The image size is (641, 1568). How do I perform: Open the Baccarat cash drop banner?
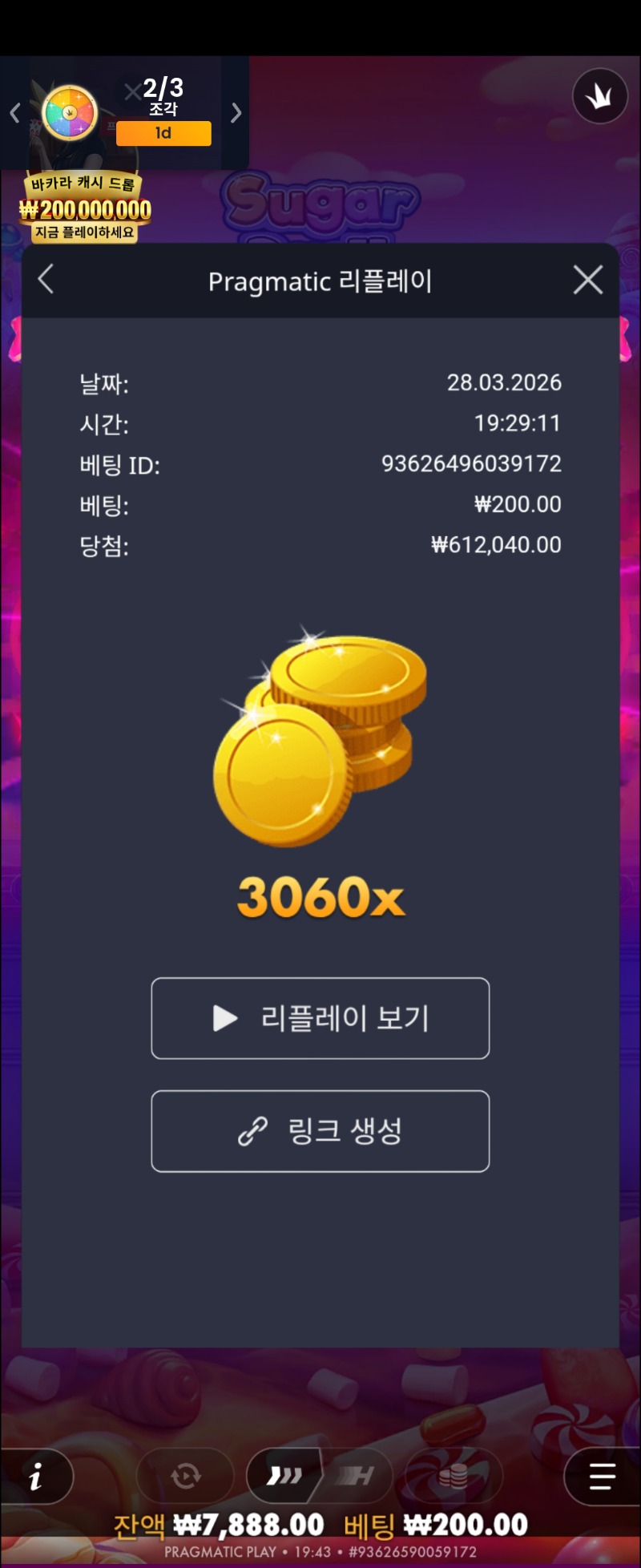[84, 210]
